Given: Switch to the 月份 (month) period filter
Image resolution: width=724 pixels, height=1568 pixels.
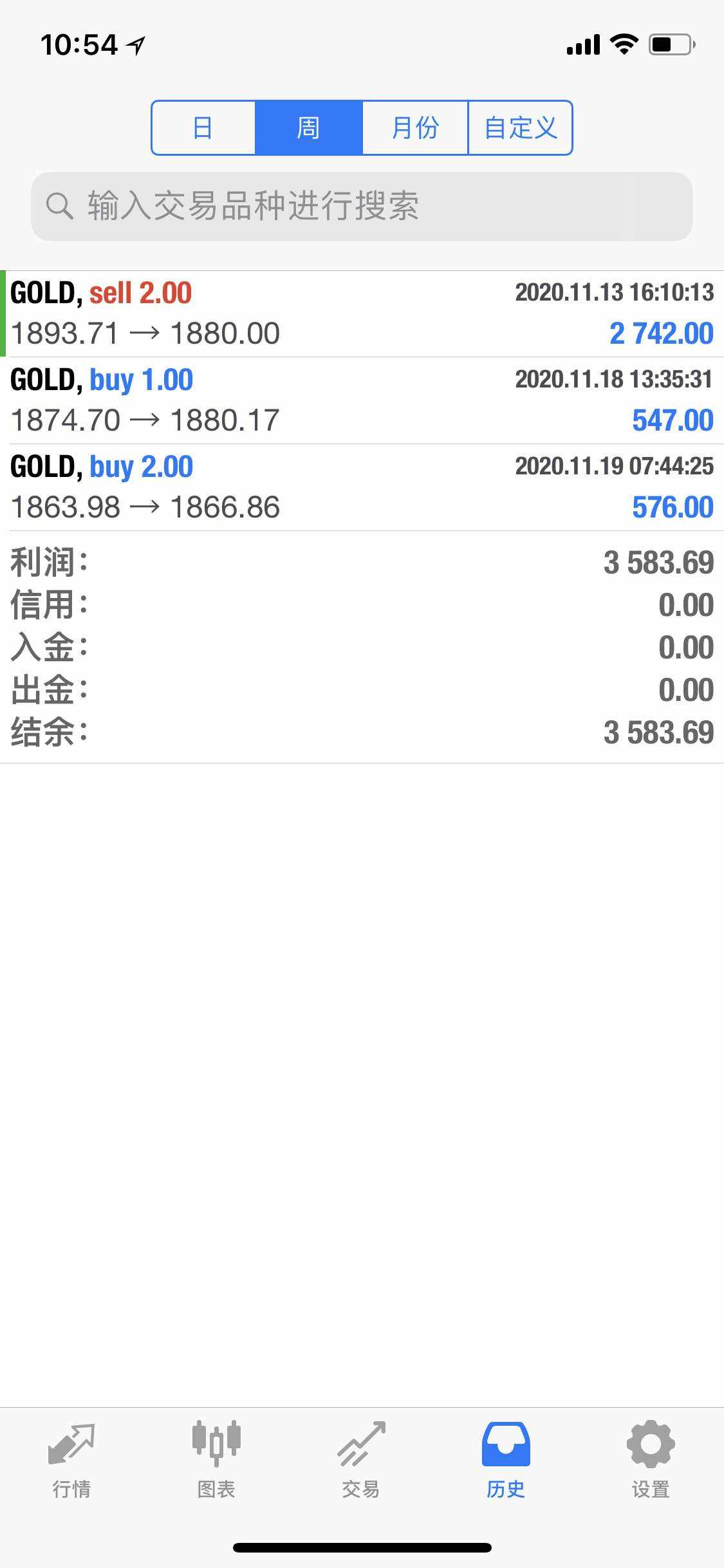Looking at the screenshot, I should pyautogui.click(x=415, y=127).
